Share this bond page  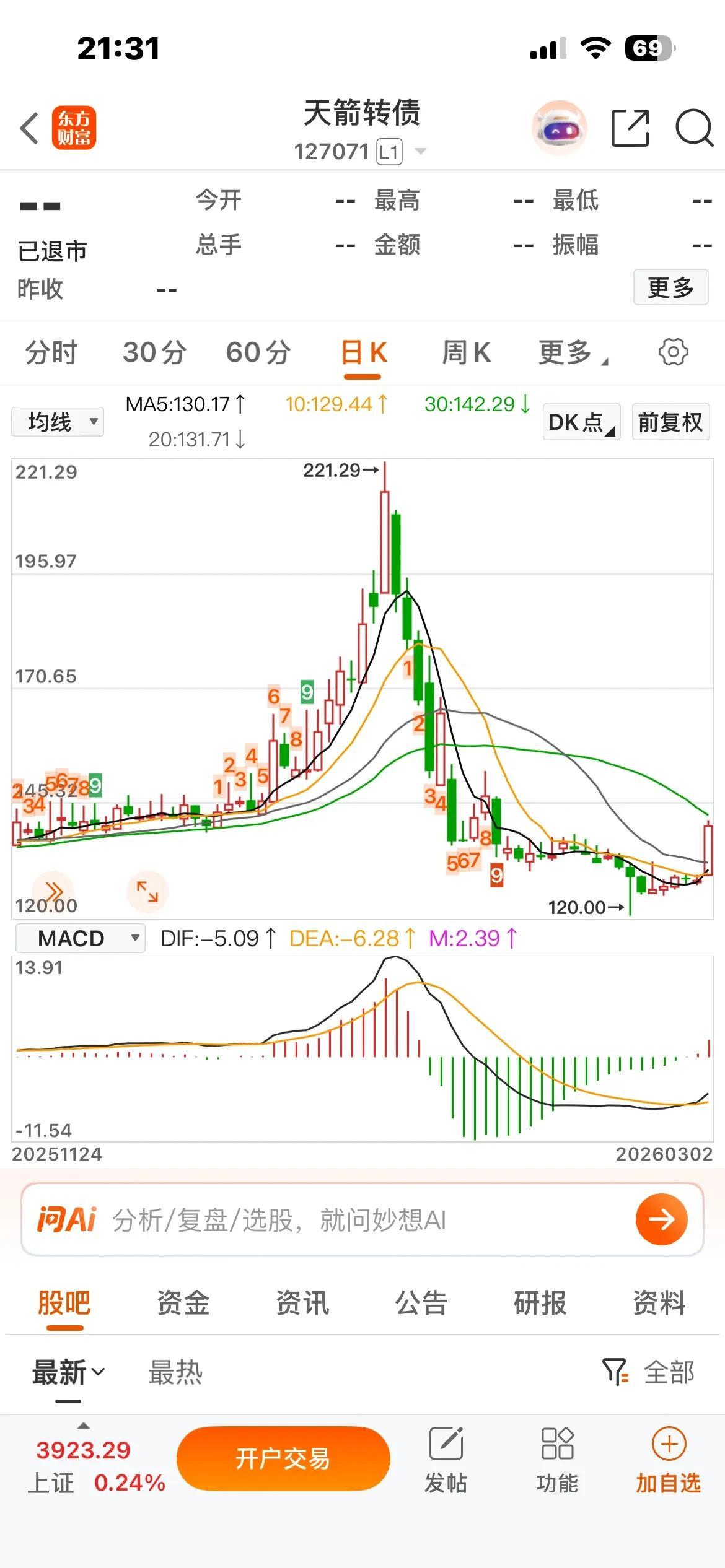click(x=630, y=128)
